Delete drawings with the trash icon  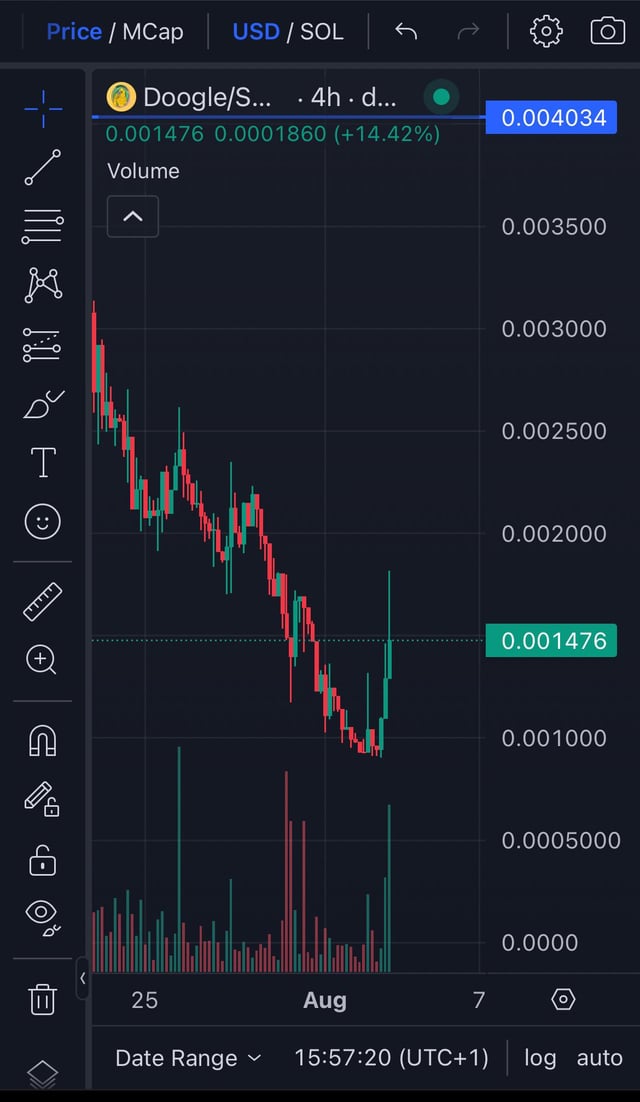(43, 998)
